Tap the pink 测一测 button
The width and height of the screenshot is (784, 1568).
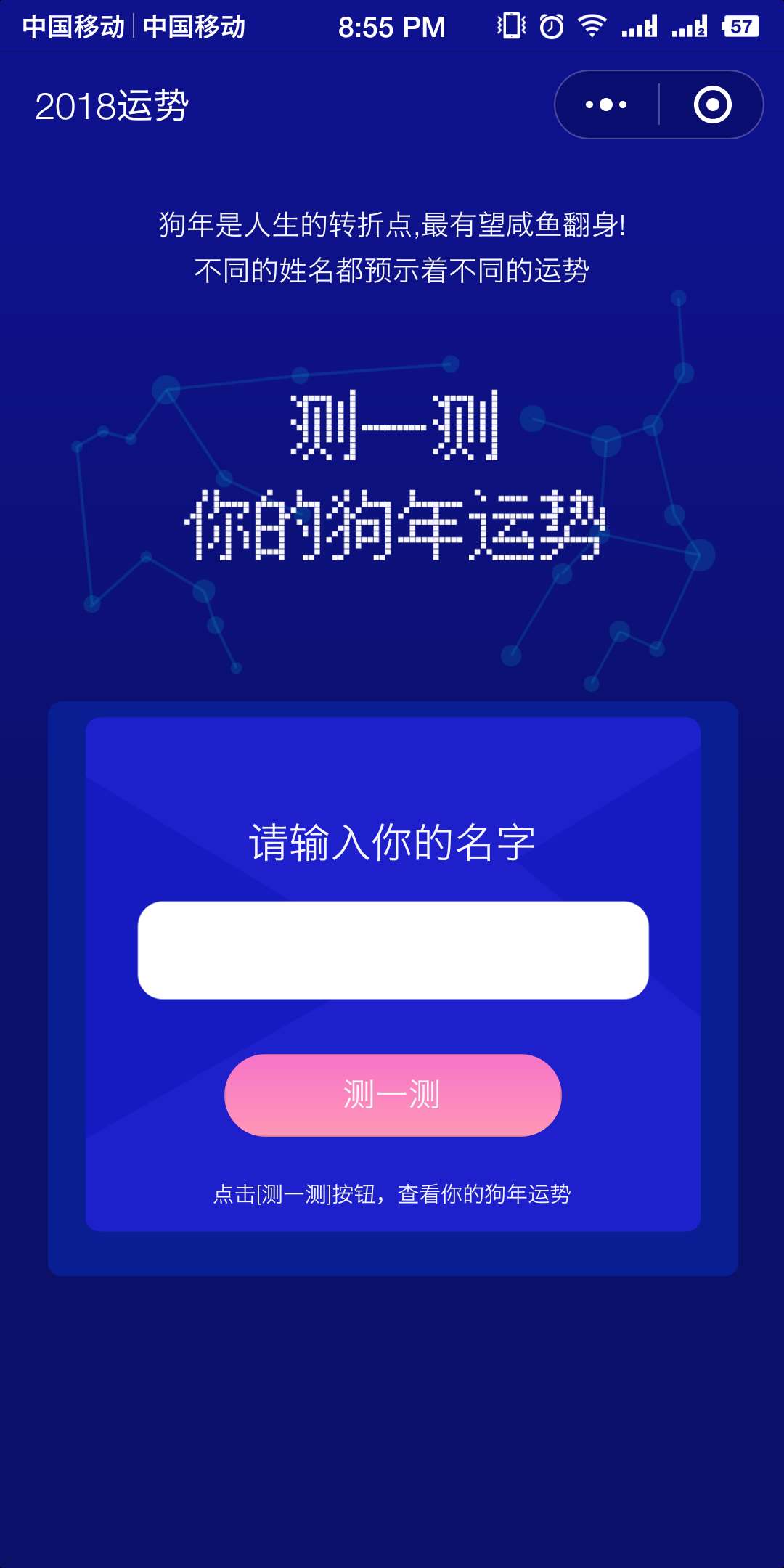[393, 1095]
